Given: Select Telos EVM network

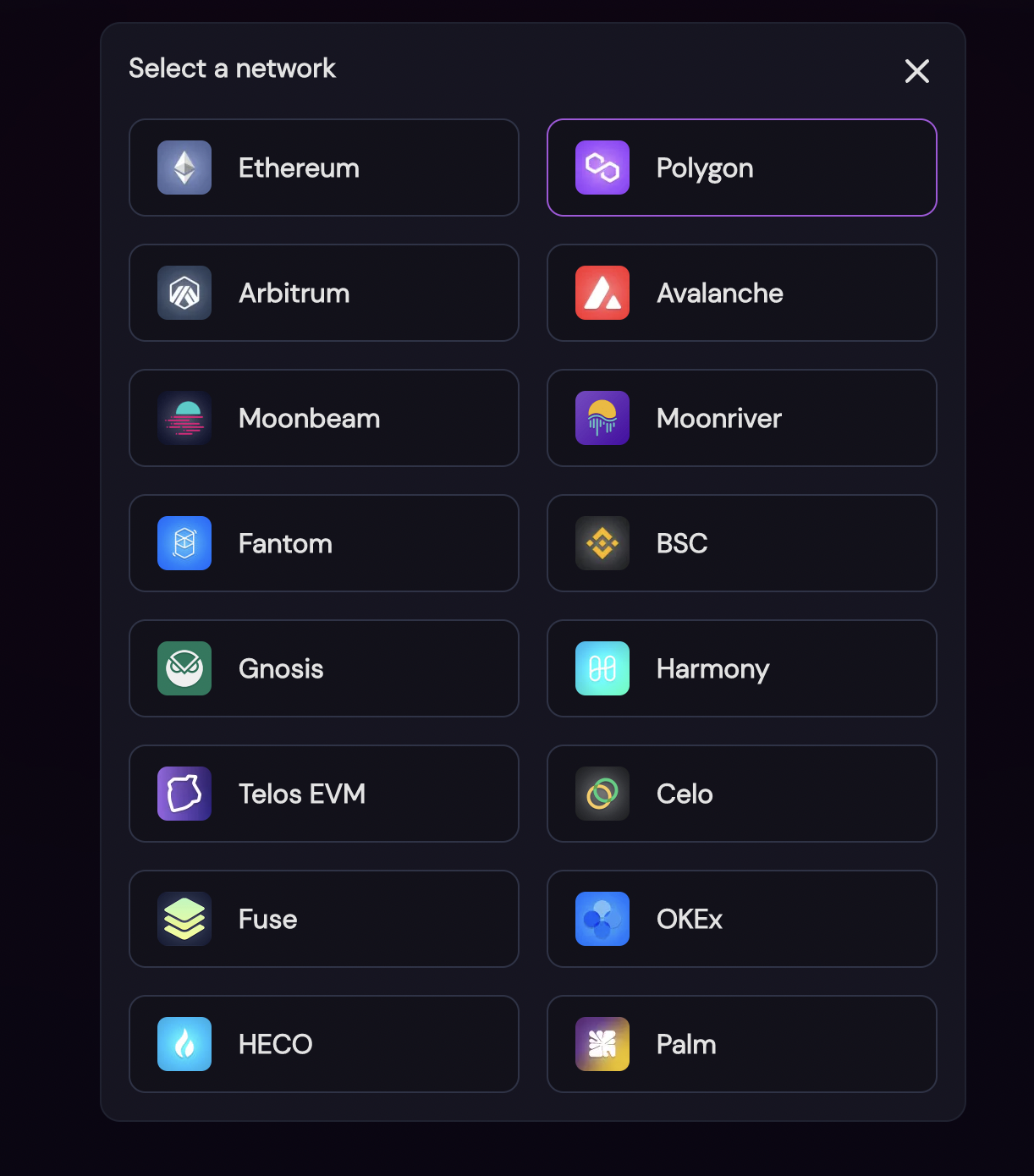Looking at the screenshot, I should [323, 794].
